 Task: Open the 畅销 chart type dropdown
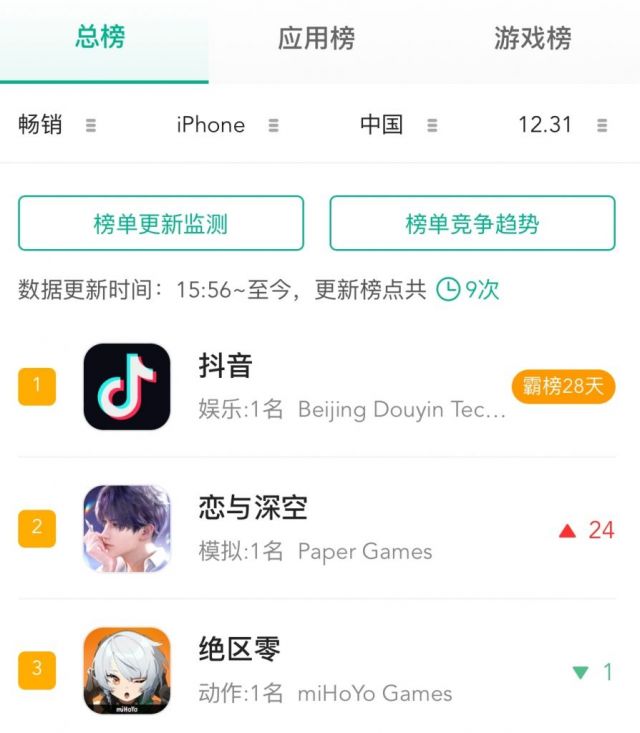pyautogui.click(x=56, y=125)
